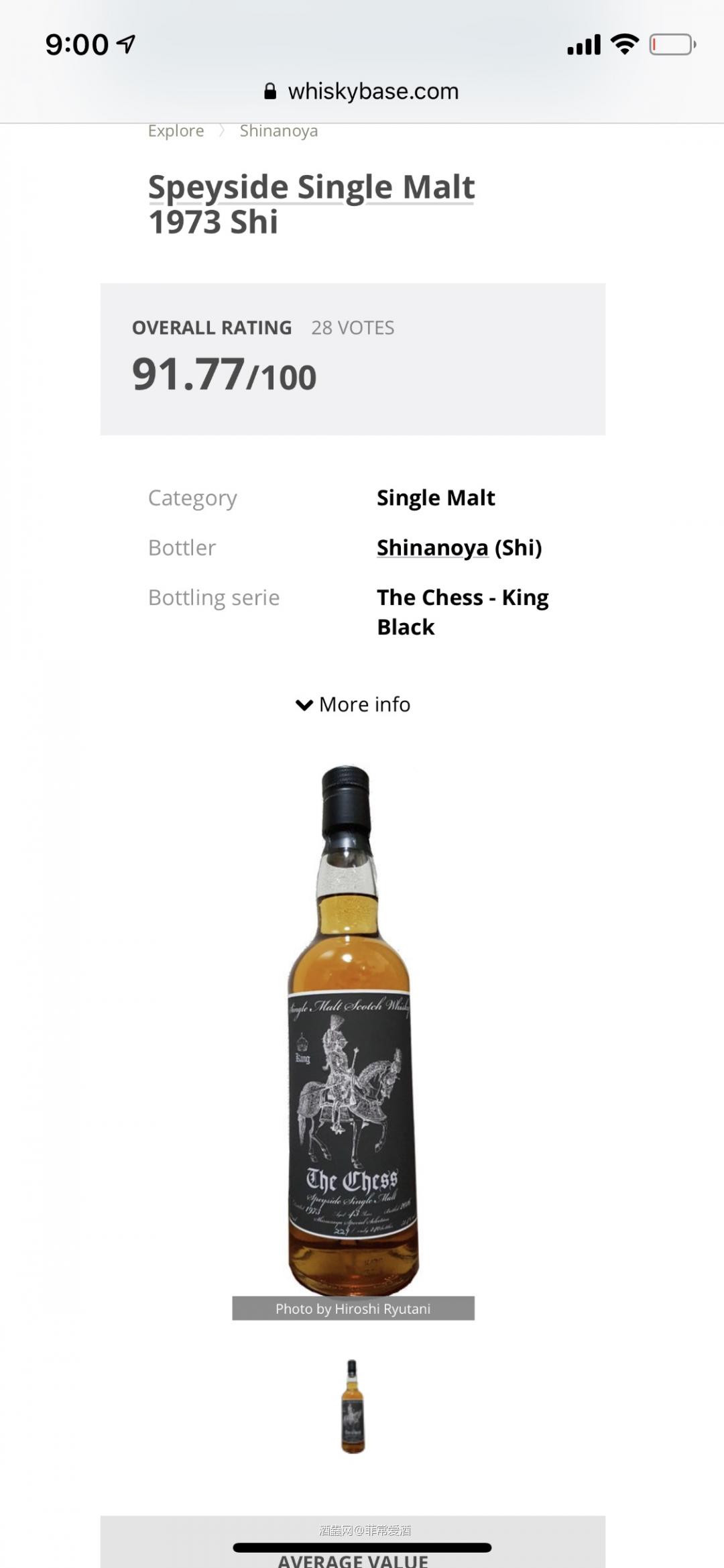Screen dimensions: 724x1568
Task: Tap the whiskybase.com address bar
Action: (362, 91)
